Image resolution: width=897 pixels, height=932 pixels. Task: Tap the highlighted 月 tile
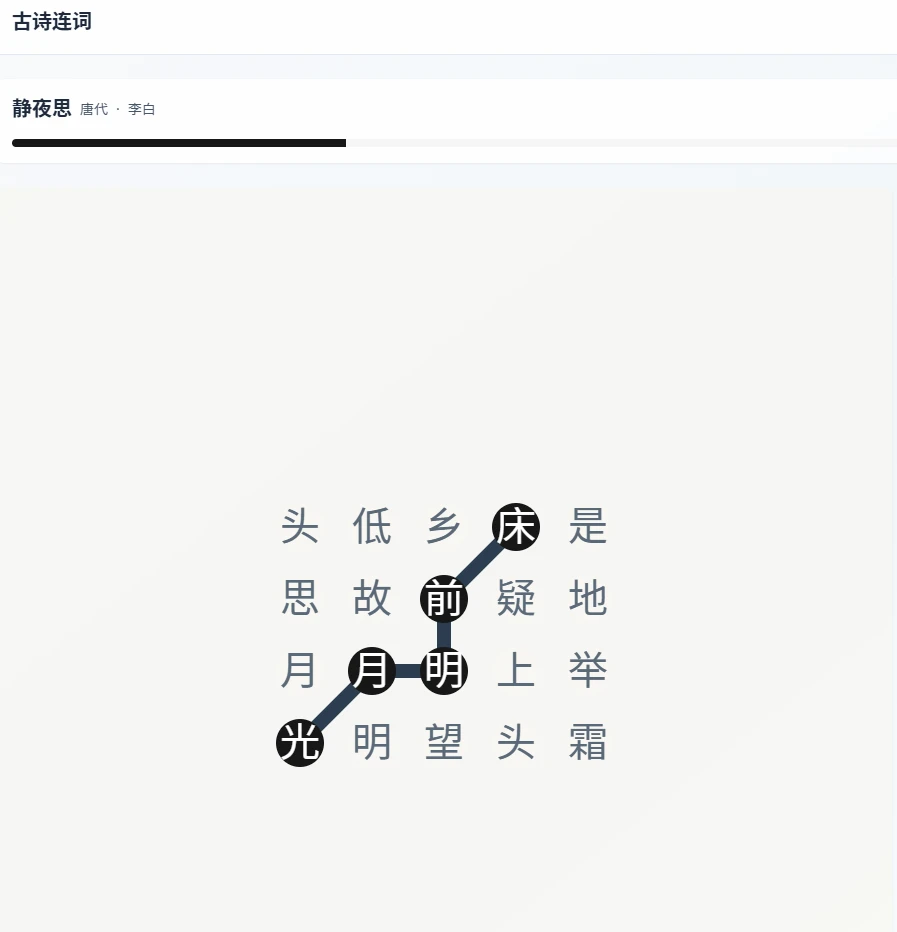pos(372,671)
